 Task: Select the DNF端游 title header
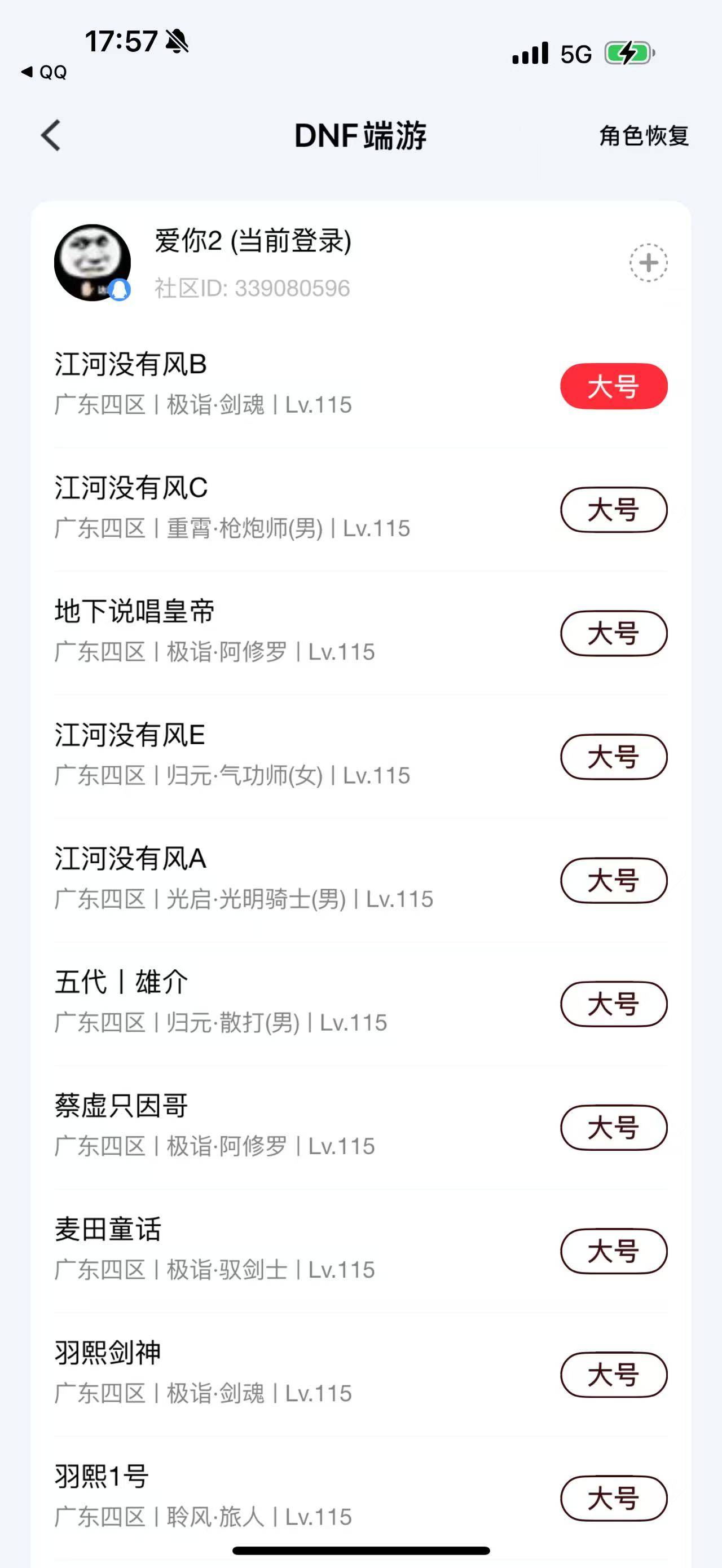(x=361, y=135)
